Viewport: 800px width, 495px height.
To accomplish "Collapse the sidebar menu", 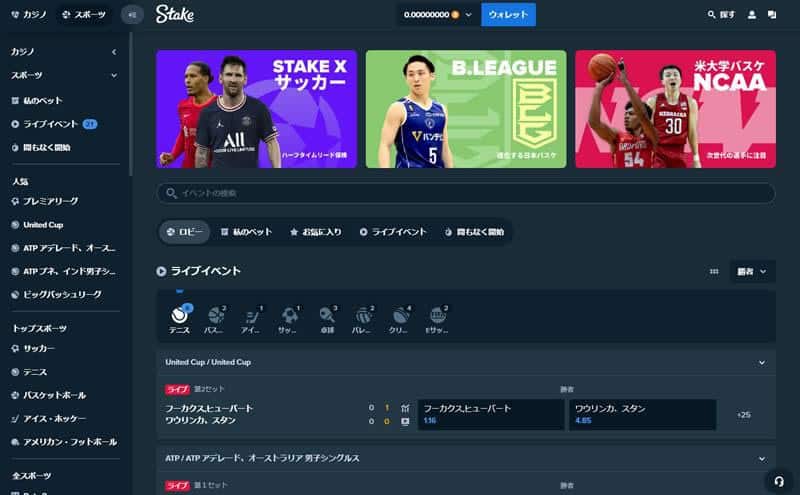I will pyautogui.click(x=131, y=15).
